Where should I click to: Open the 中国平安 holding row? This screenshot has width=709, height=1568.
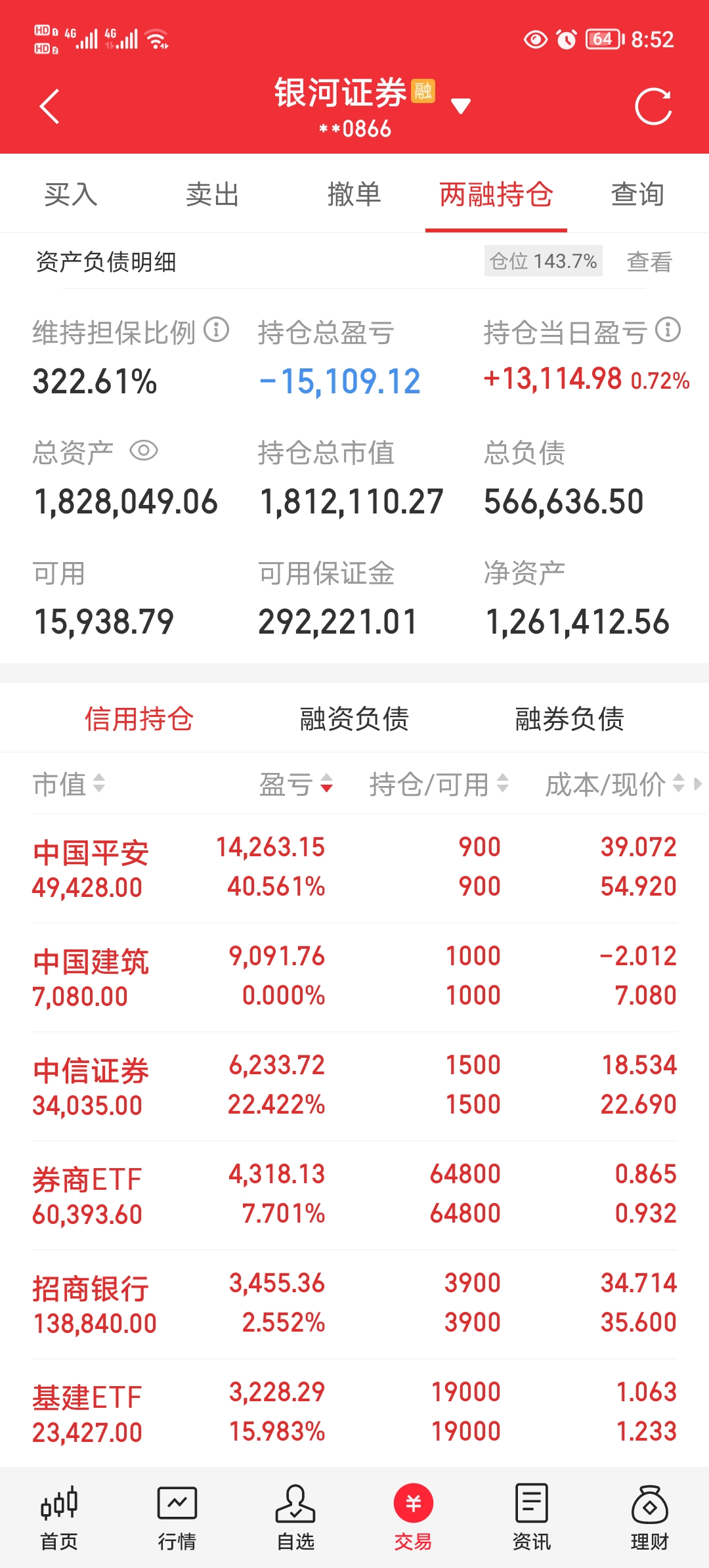coord(354,868)
